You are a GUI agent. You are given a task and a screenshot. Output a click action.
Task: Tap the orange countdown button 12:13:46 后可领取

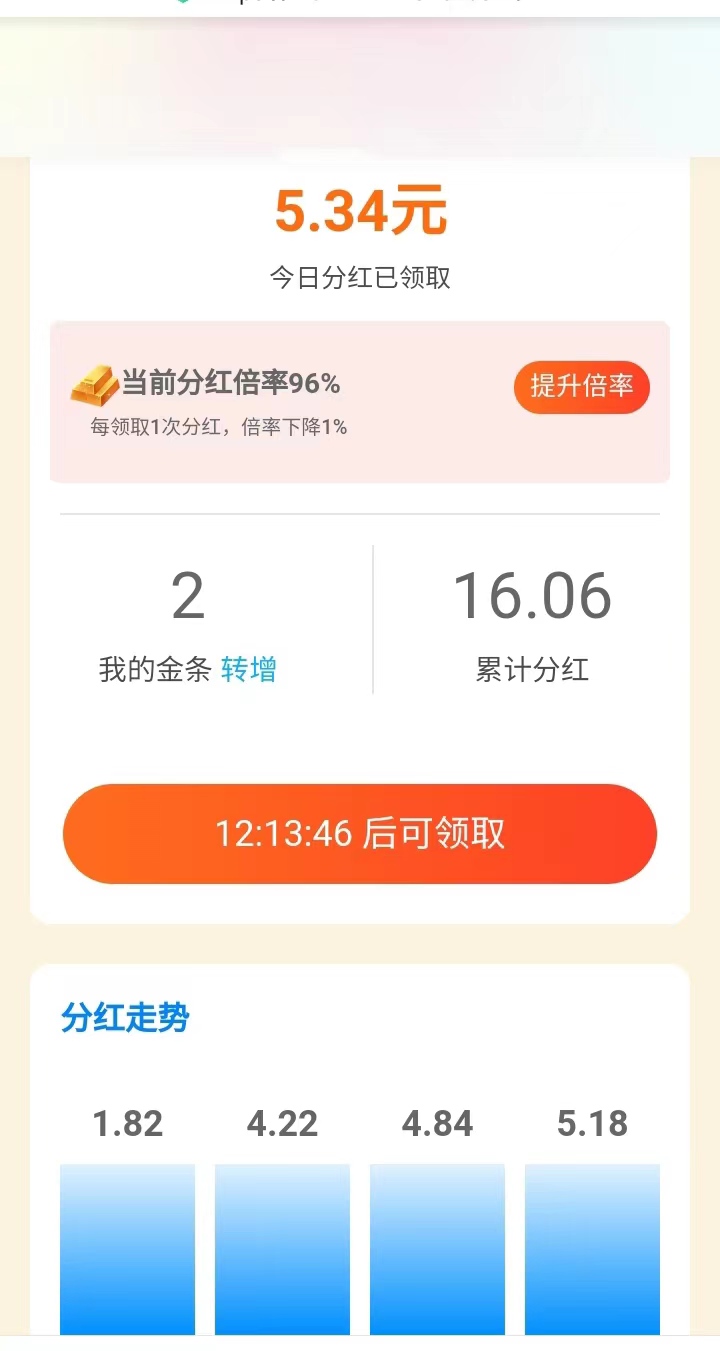coord(360,833)
